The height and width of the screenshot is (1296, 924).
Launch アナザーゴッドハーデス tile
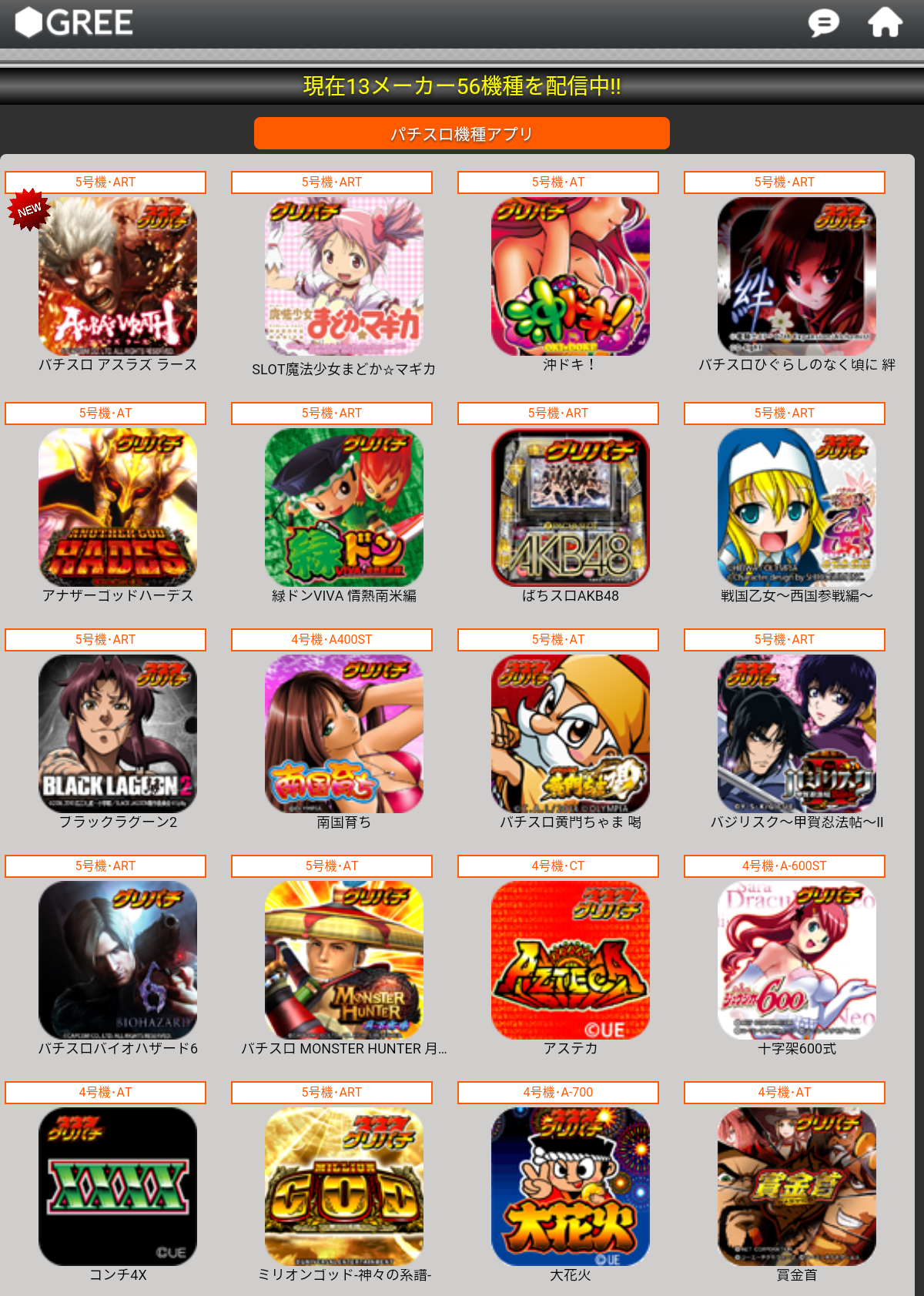point(118,507)
